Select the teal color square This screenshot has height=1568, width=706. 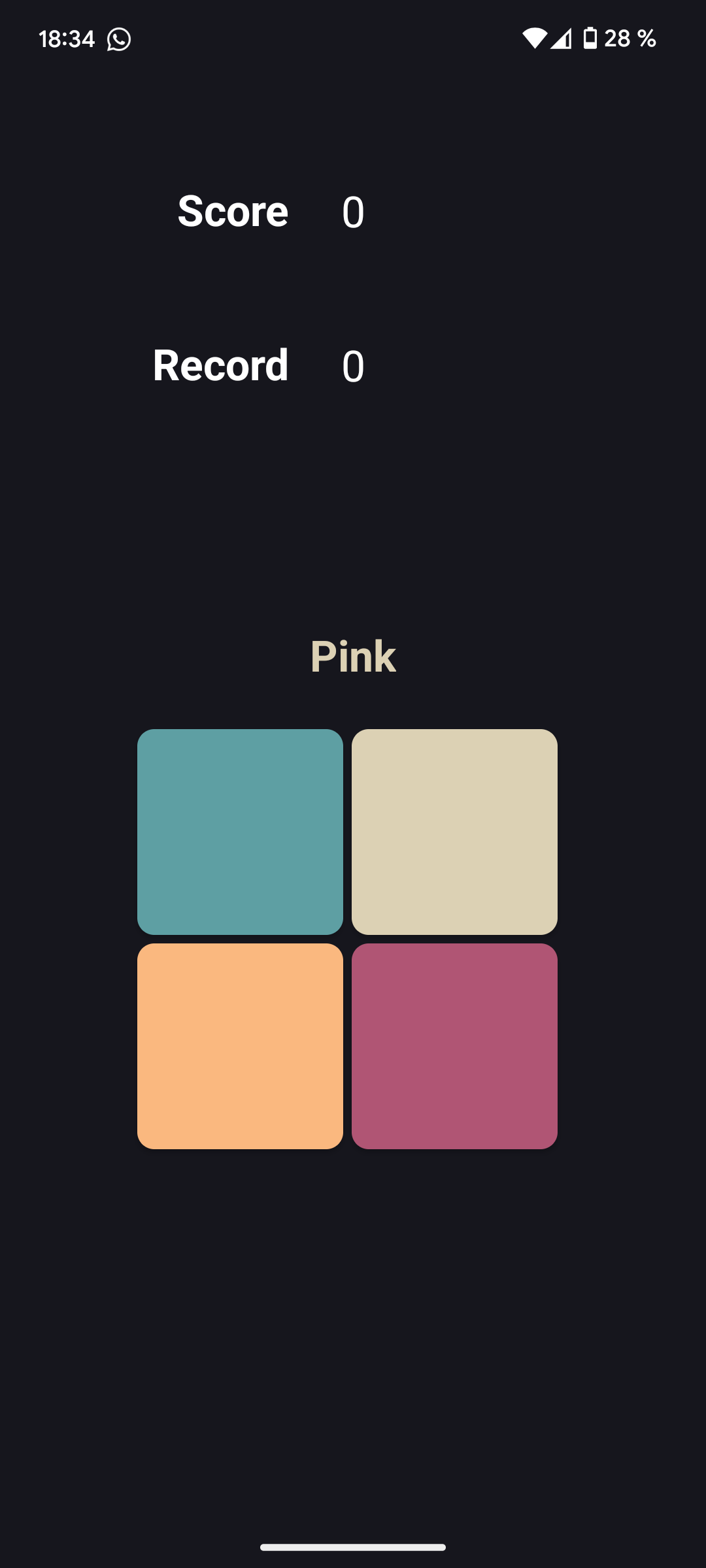(x=240, y=832)
